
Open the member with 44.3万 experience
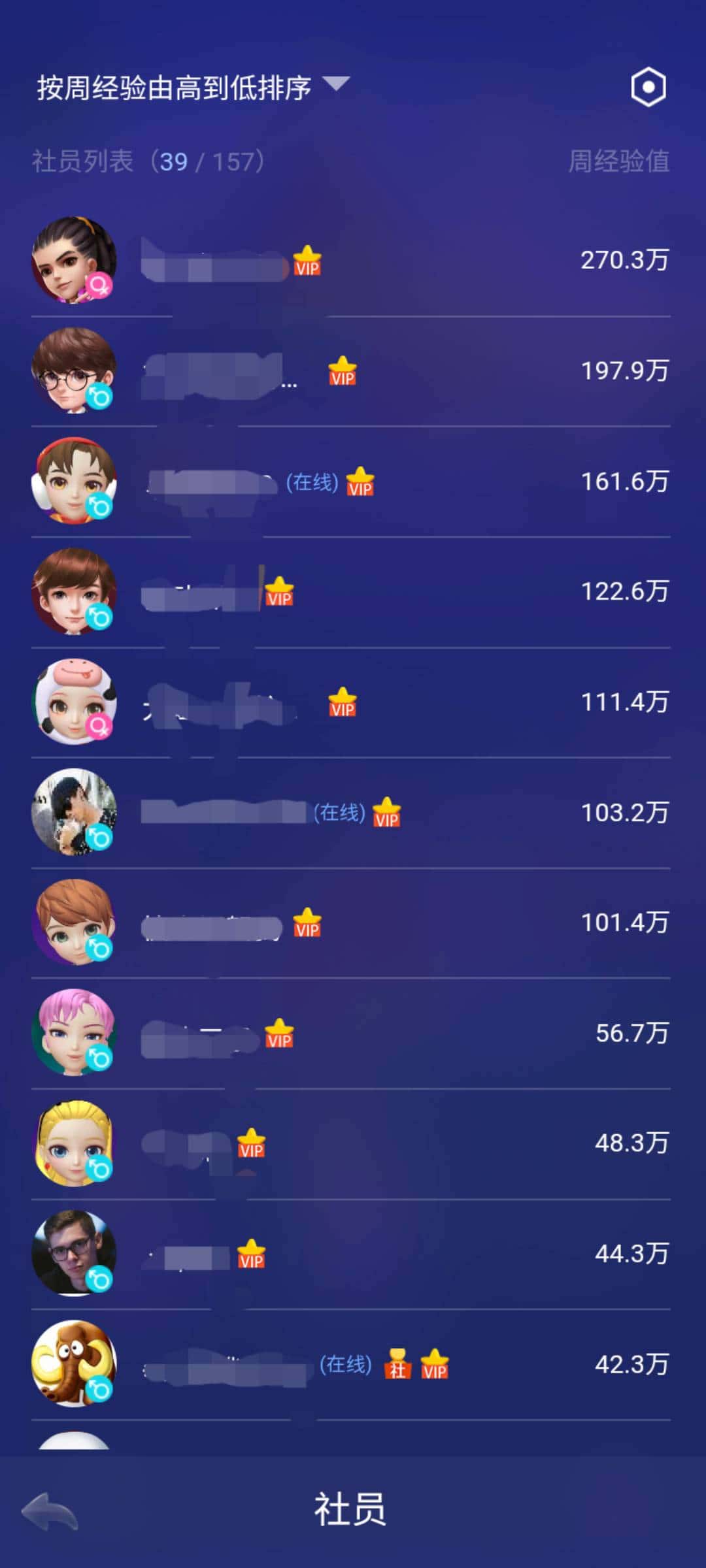(x=350, y=1254)
